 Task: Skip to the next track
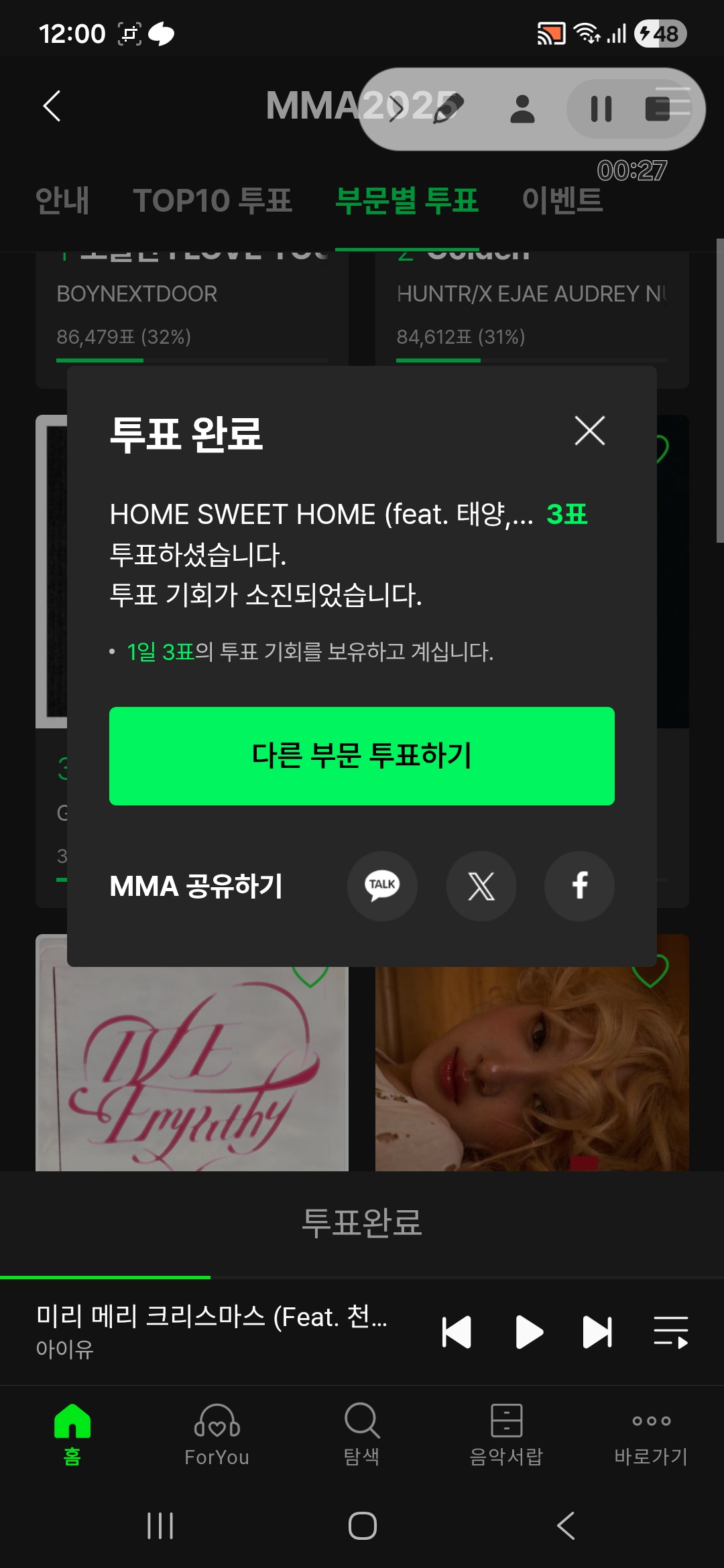pos(597,1331)
